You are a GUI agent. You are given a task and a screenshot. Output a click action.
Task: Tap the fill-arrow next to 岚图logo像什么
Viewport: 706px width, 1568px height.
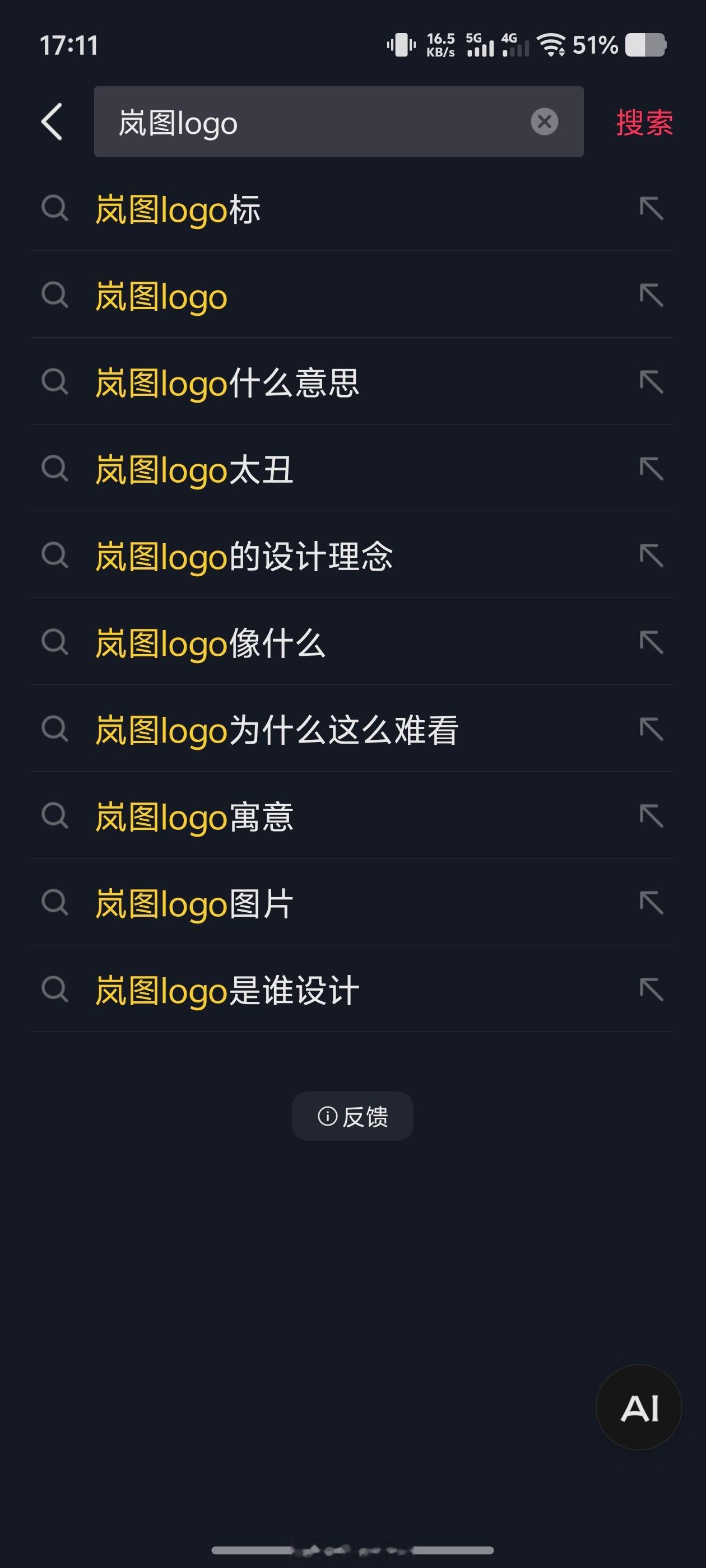click(652, 643)
